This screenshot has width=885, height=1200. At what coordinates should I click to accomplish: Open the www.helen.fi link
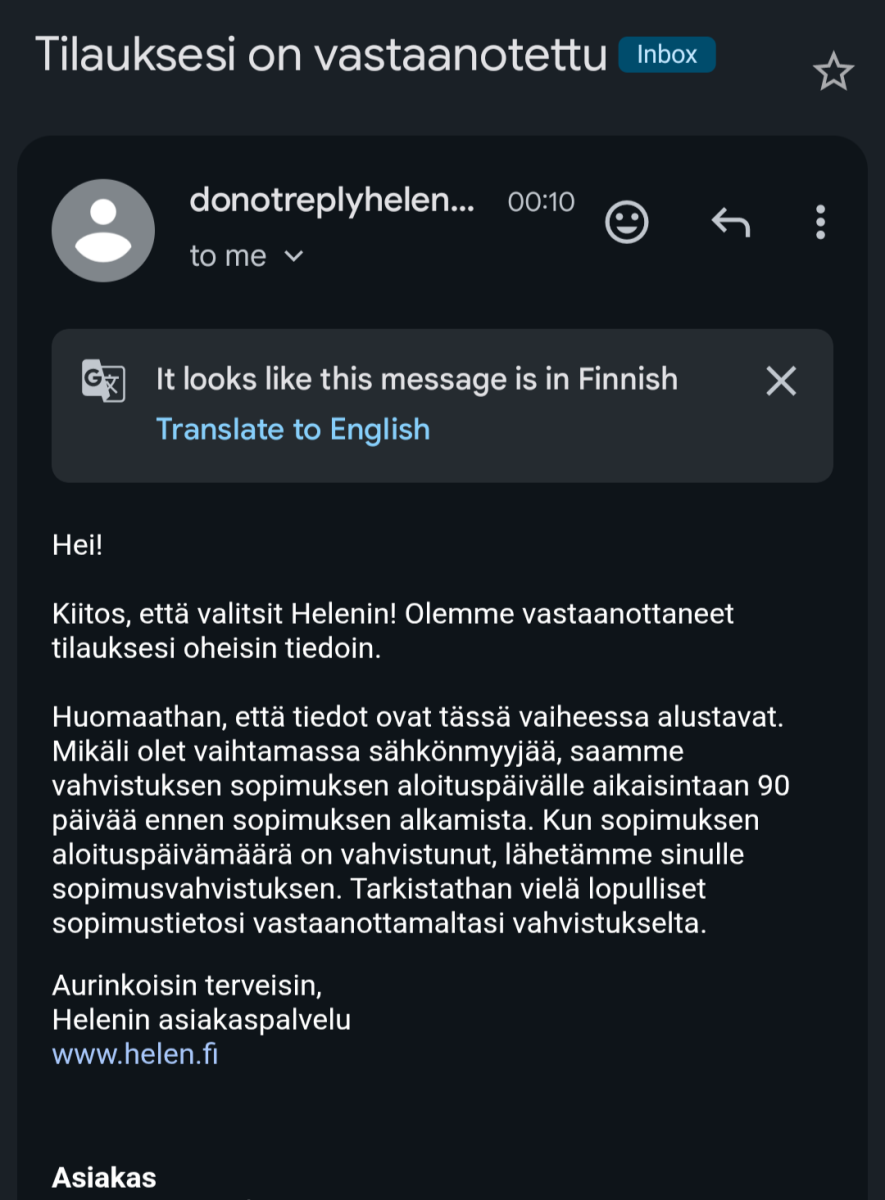[135, 1054]
